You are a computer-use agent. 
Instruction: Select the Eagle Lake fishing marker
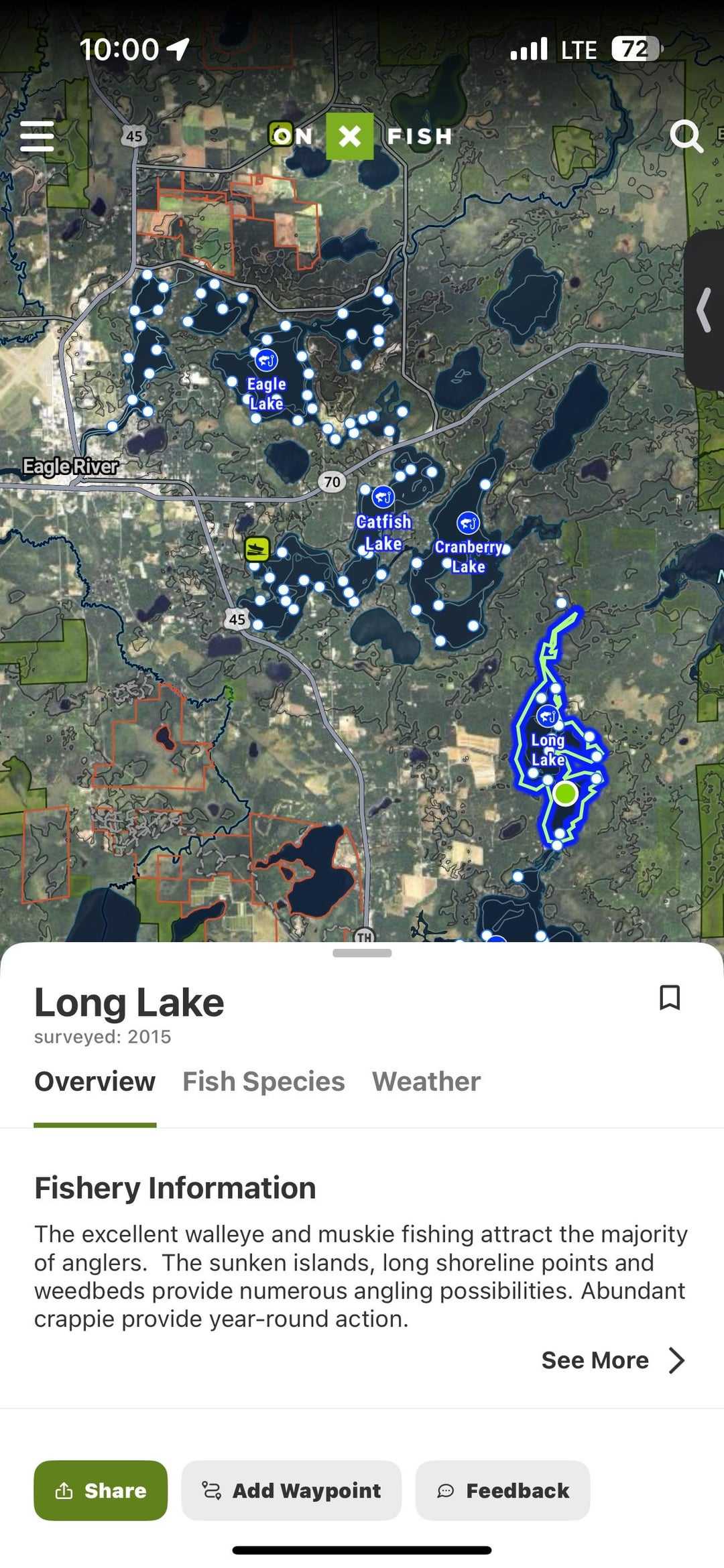click(x=266, y=361)
